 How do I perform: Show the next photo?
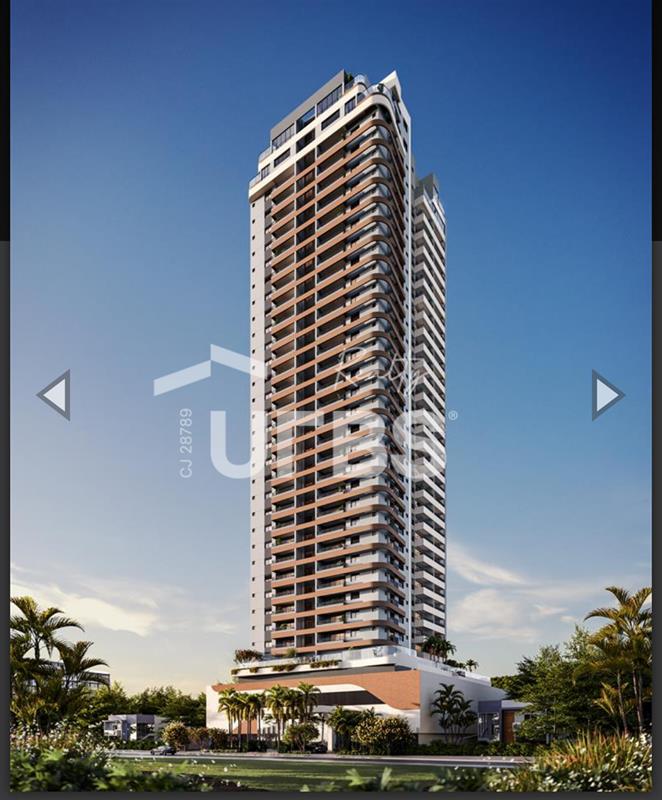pyautogui.click(x=606, y=395)
